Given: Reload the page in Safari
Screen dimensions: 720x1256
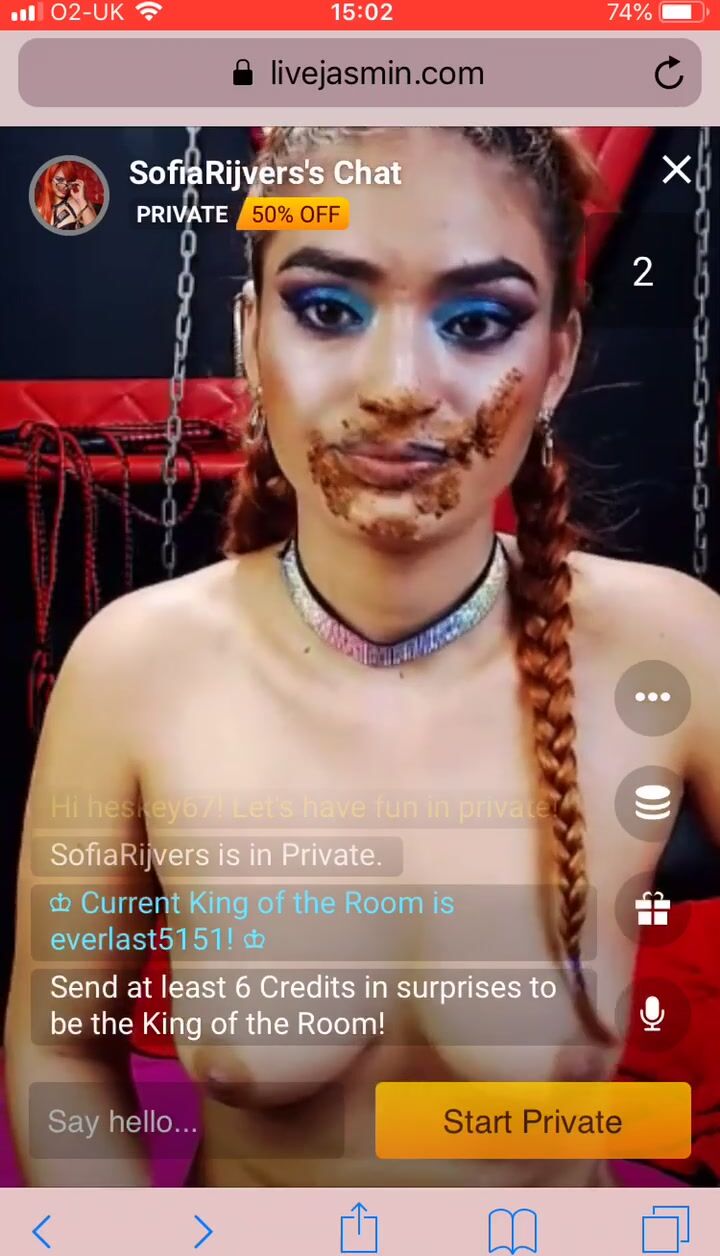Looking at the screenshot, I should click(668, 73).
